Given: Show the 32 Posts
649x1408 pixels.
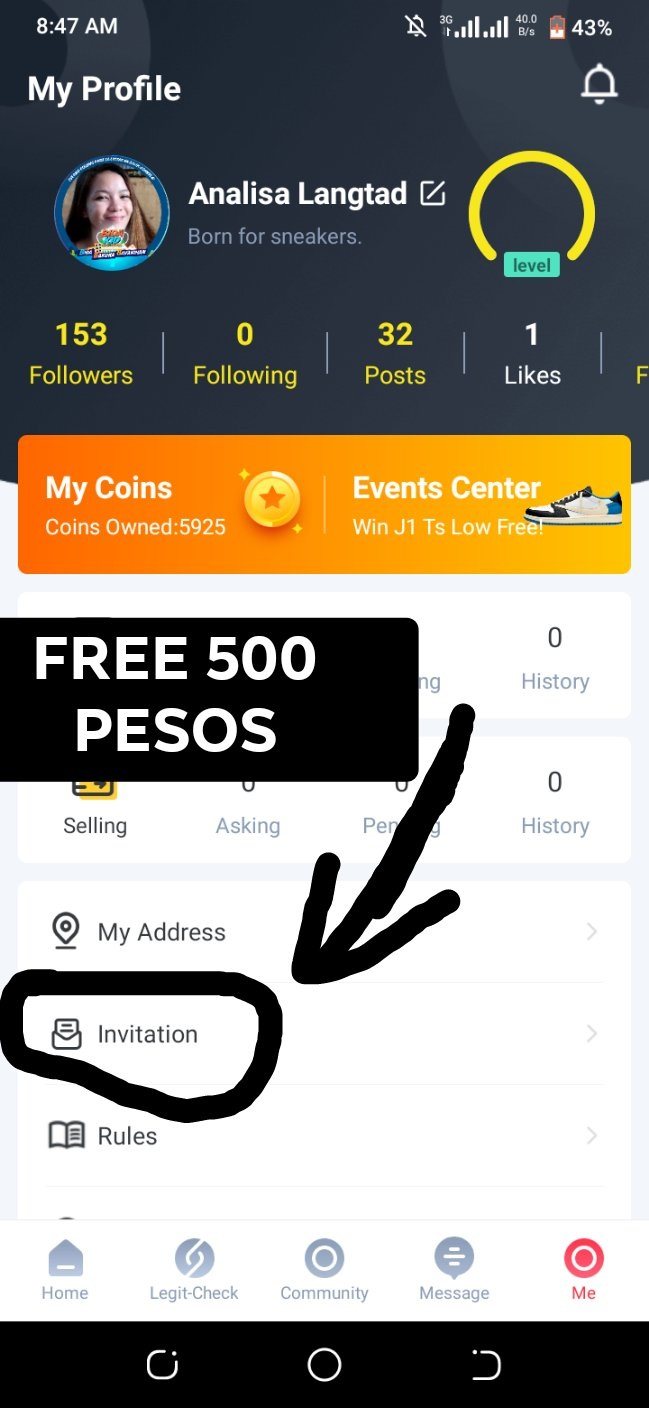Looking at the screenshot, I should pyautogui.click(x=395, y=353).
